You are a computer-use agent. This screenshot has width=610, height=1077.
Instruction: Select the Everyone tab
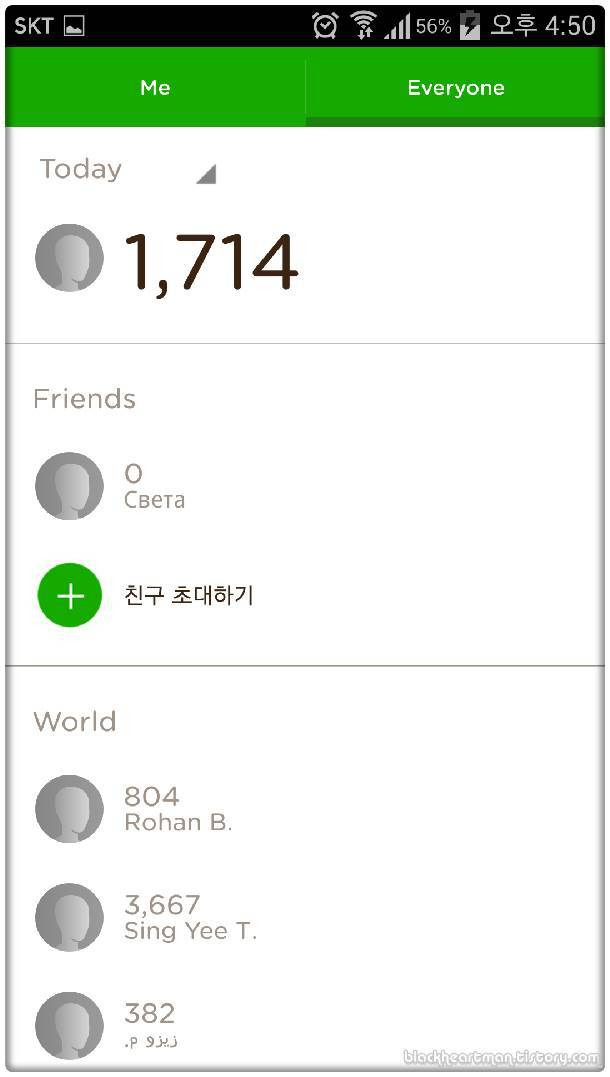coord(455,87)
